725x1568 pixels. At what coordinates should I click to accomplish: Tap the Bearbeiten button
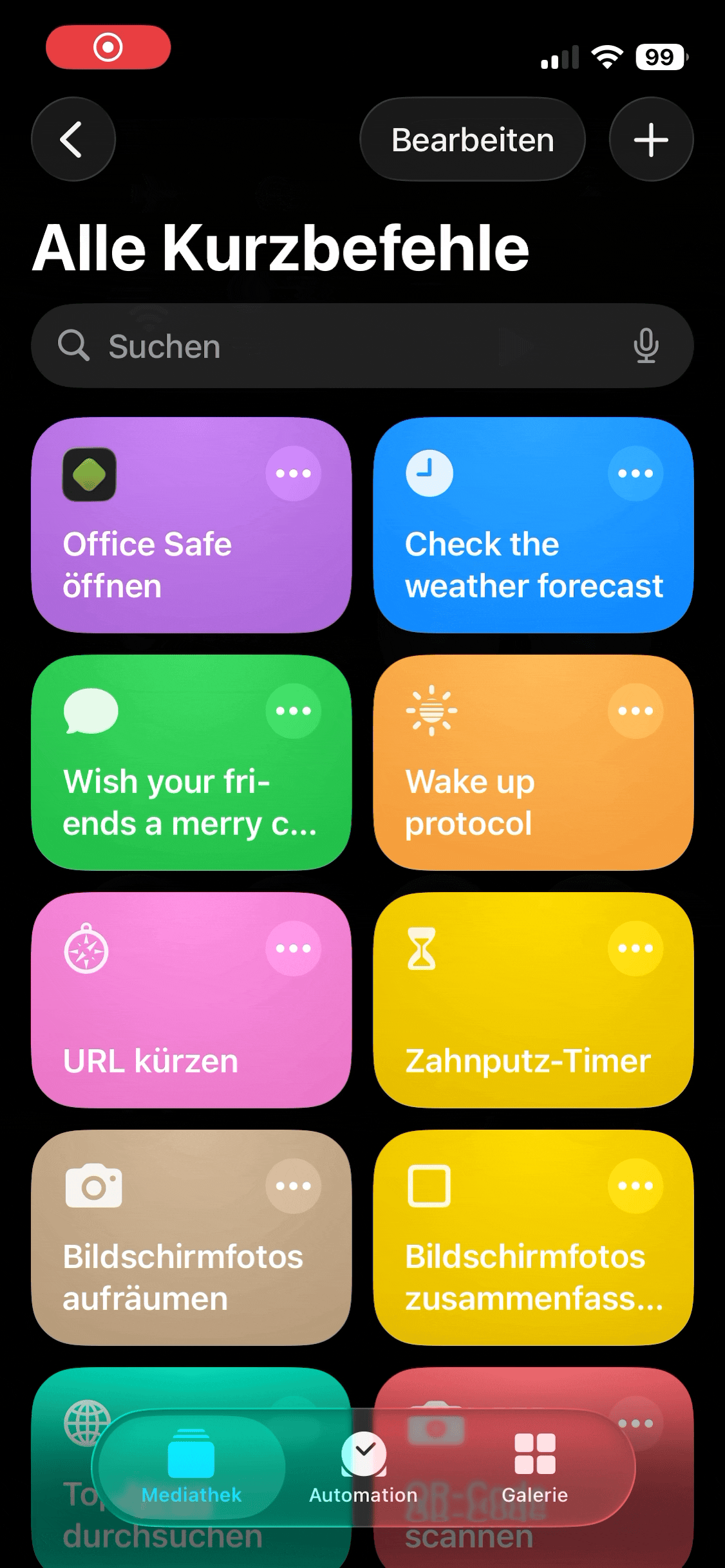tap(472, 139)
